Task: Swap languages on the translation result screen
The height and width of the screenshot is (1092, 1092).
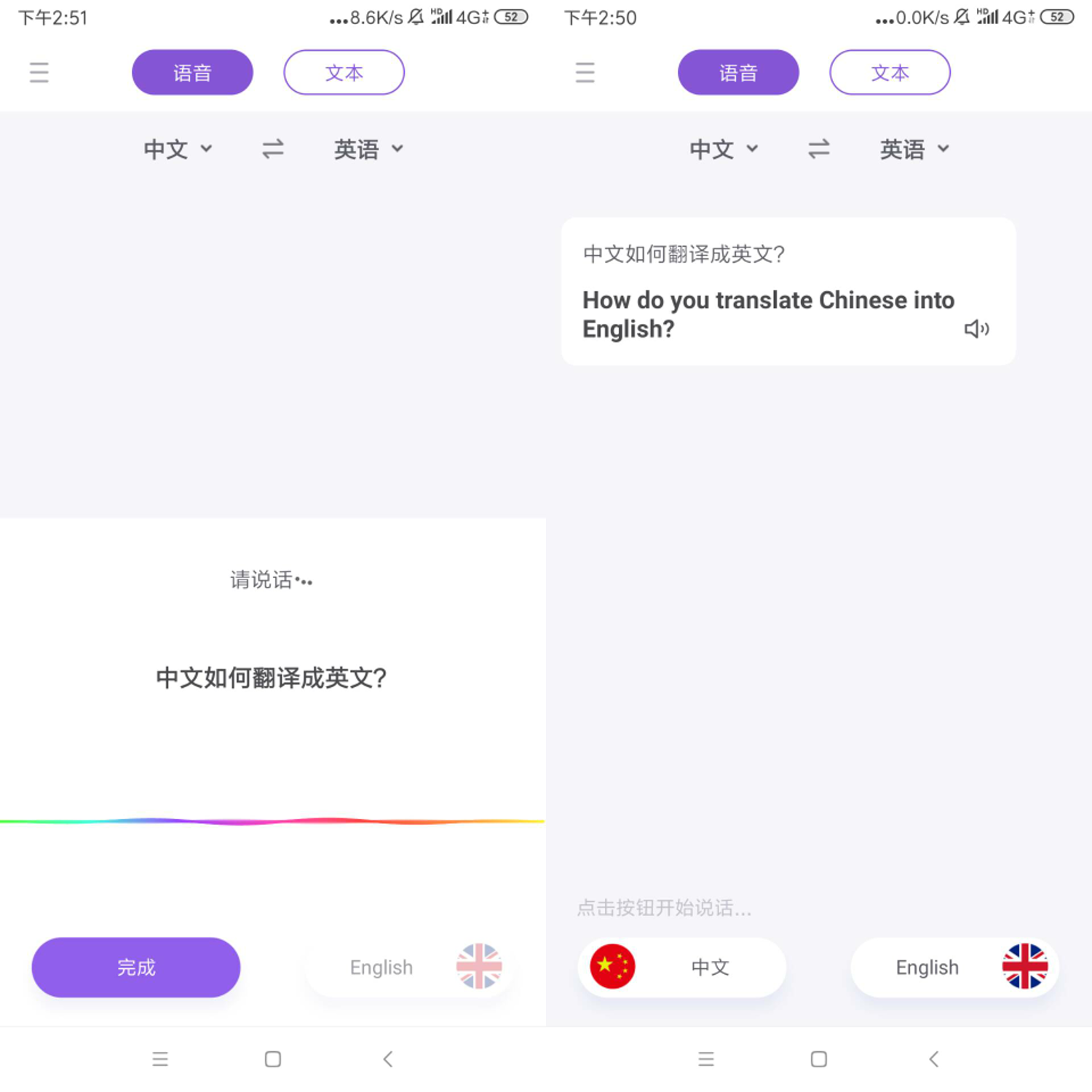Action: 818,149
